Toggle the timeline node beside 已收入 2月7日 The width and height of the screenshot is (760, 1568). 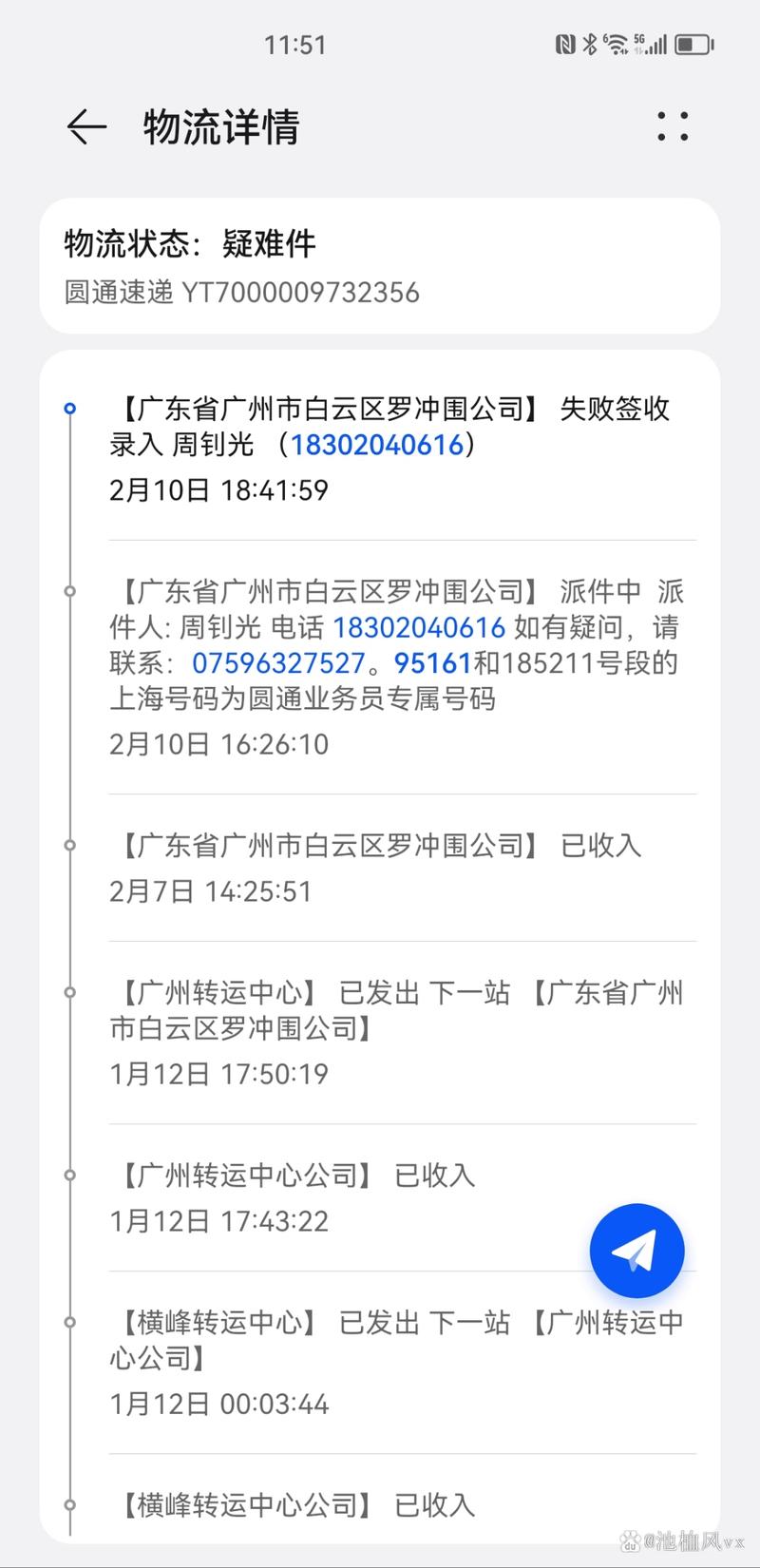(68, 846)
